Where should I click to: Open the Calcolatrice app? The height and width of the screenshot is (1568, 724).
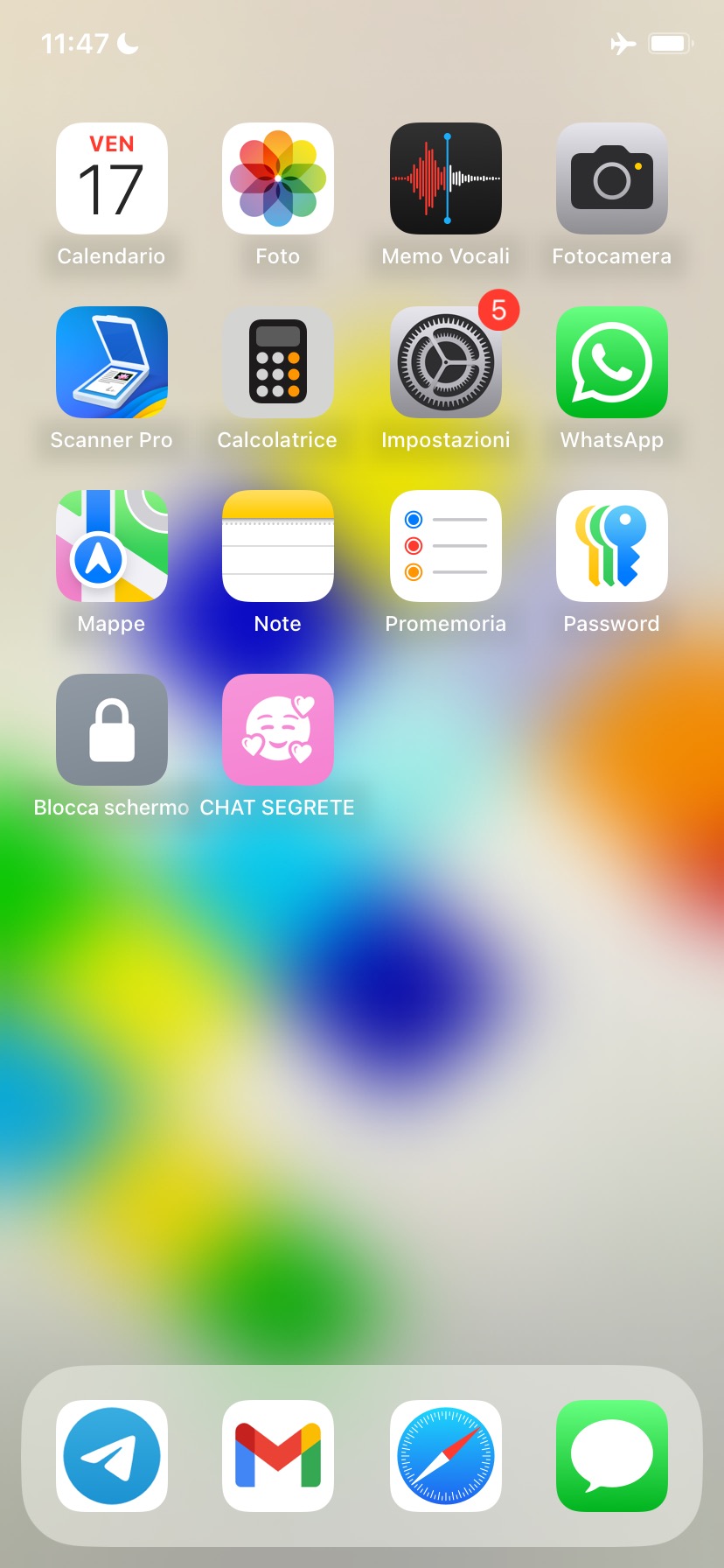click(277, 362)
